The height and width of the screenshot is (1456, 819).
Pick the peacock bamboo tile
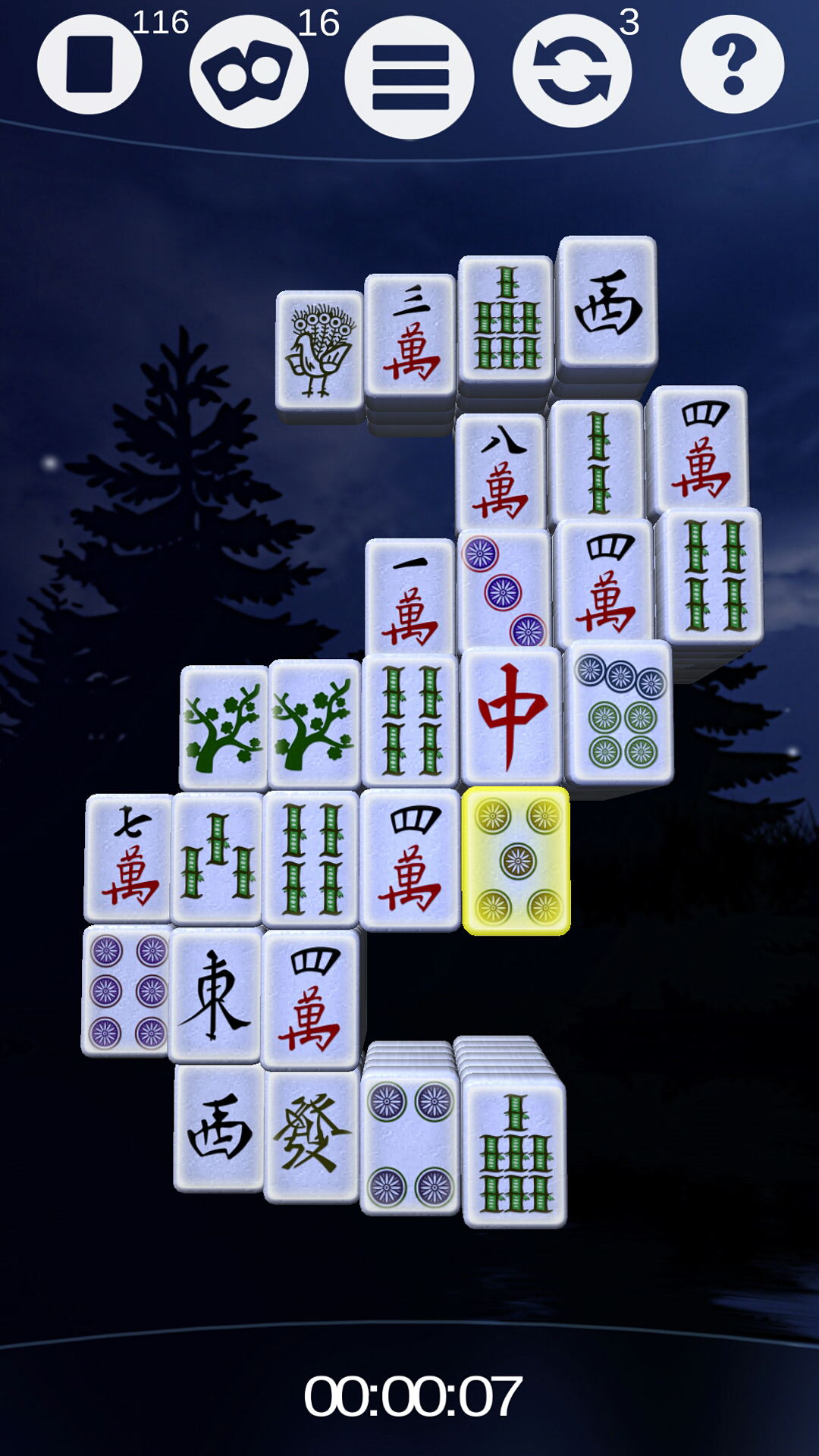pos(319,350)
